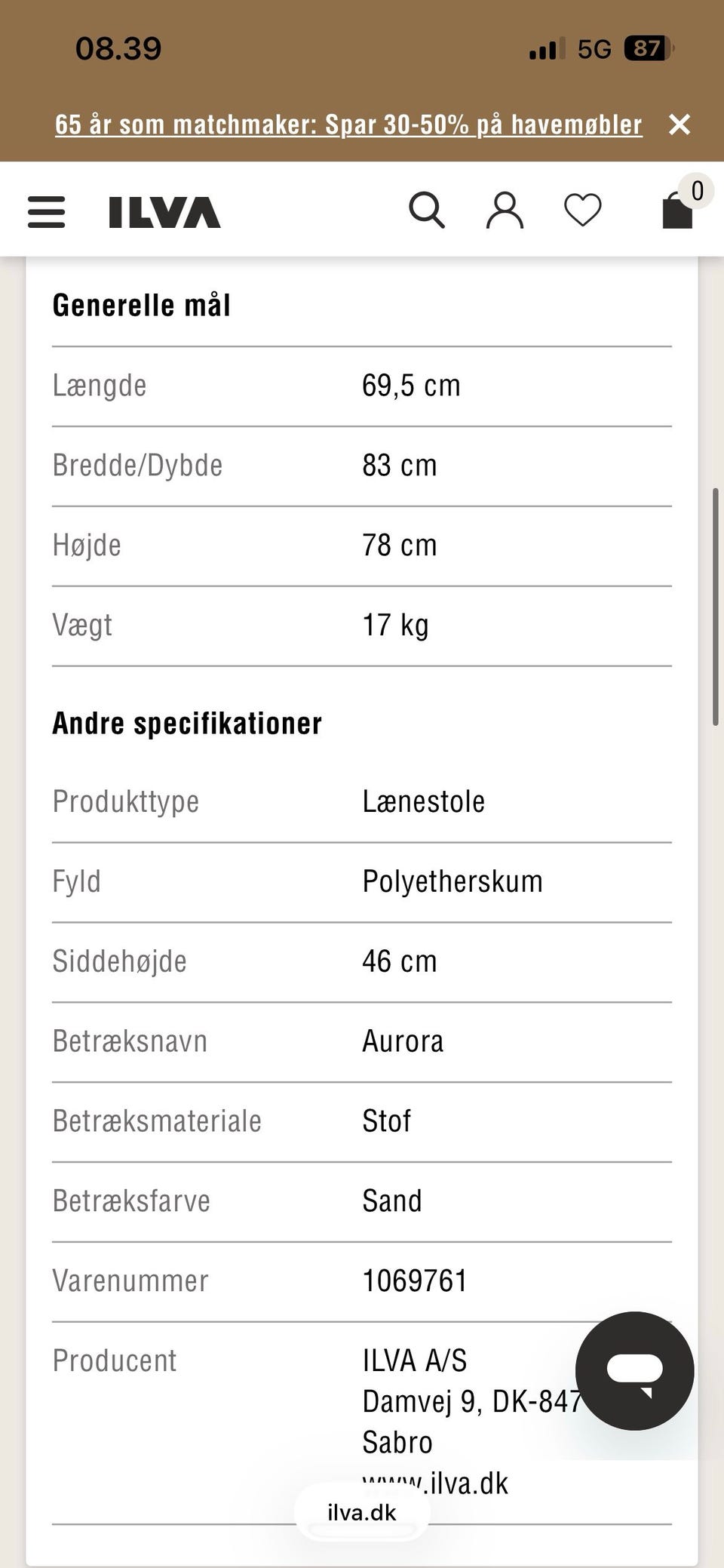Open the 65 år som matchmaker offer
This screenshot has height=1568, width=724.
[x=349, y=125]
